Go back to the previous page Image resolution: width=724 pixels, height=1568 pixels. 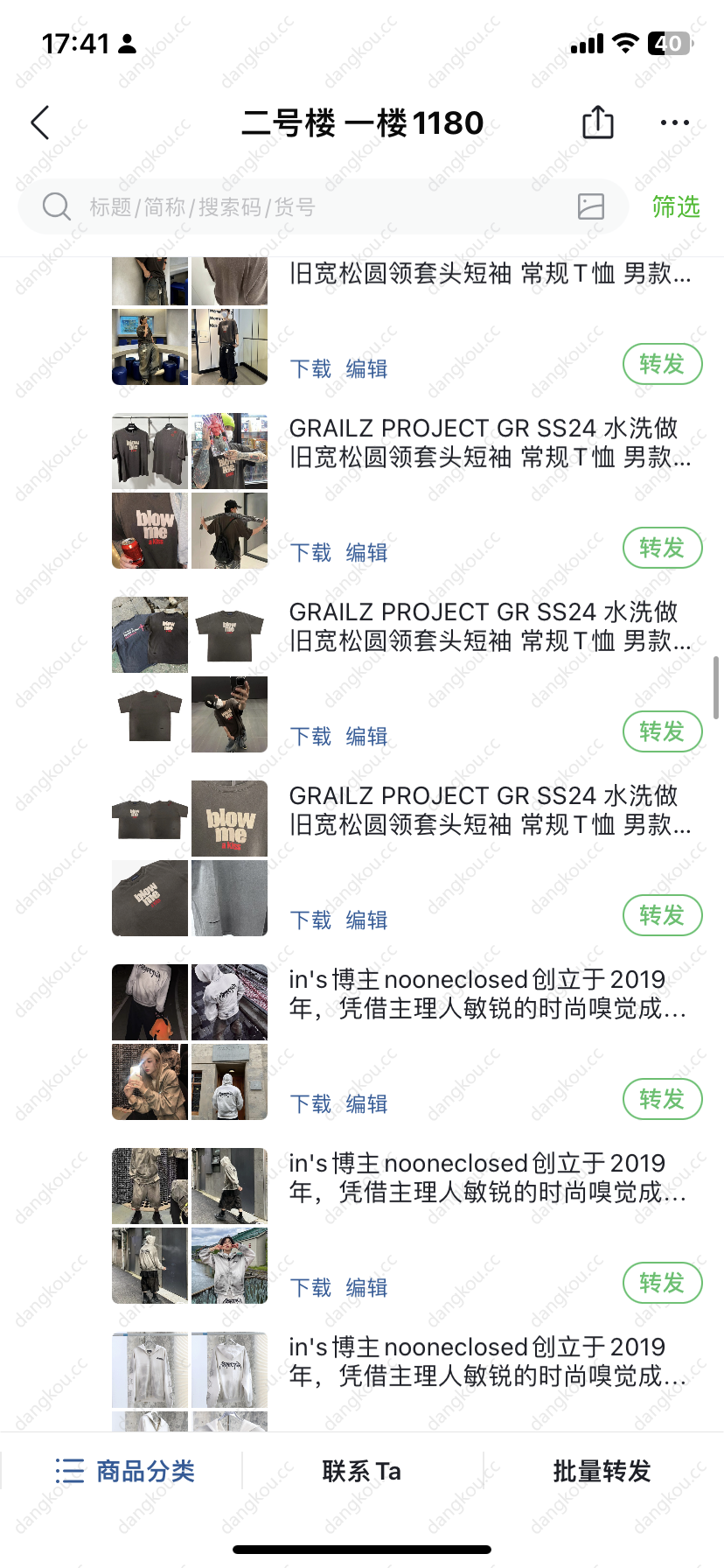(40, 123)
